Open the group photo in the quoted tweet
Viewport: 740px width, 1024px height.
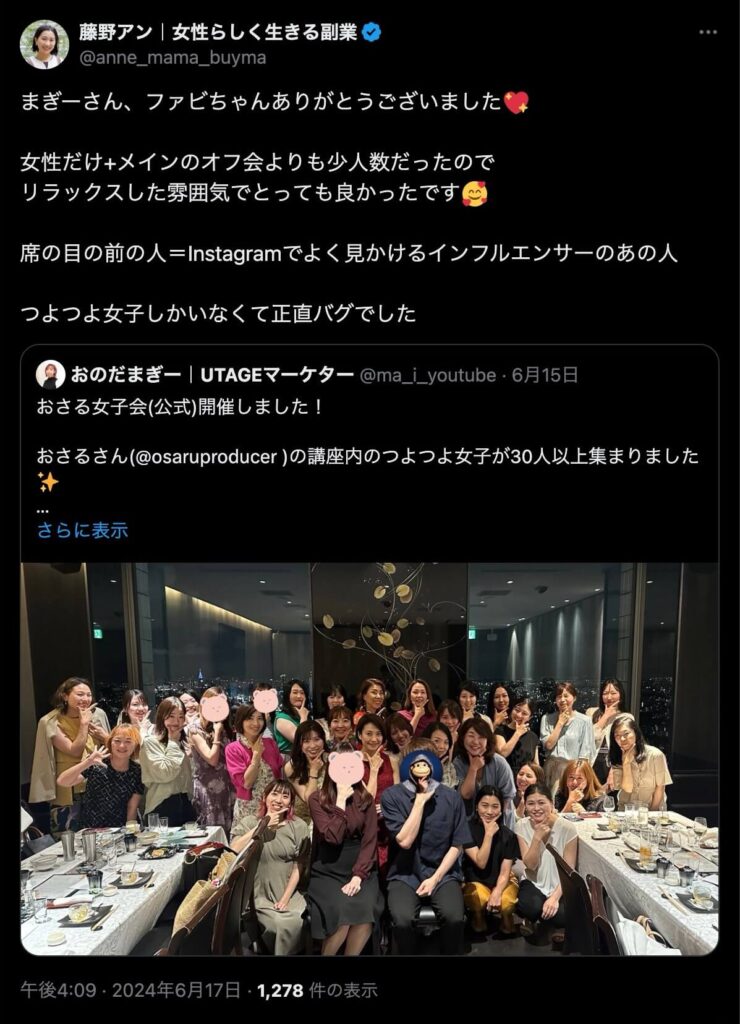coord(369,758)
